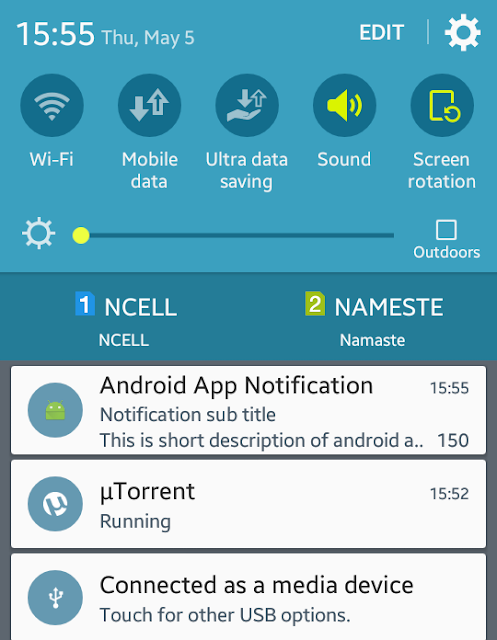The image size is (497, 640).
Task: Tap EDIT to customize quick settings
Action: click(382, 32)
